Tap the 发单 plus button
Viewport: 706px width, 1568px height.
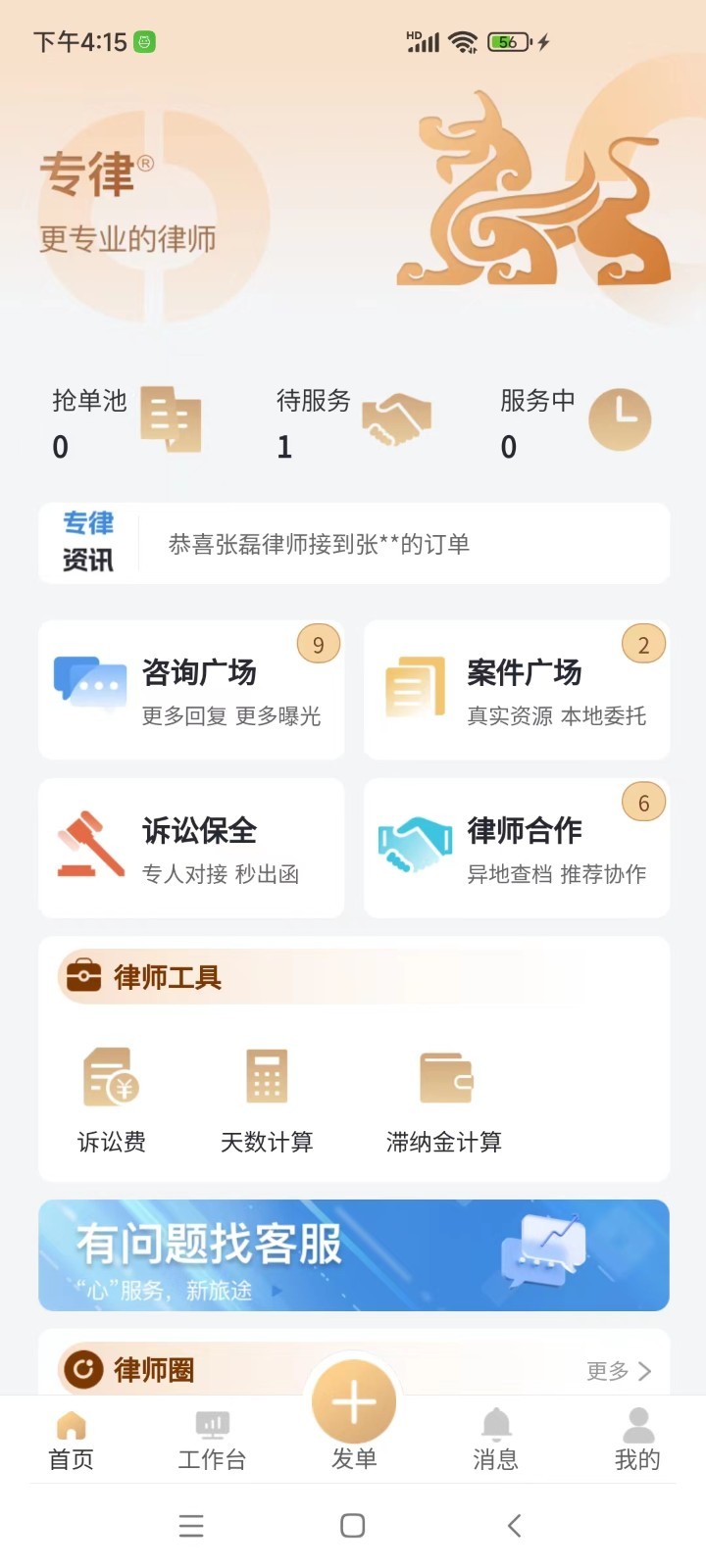pos(354,1405)
